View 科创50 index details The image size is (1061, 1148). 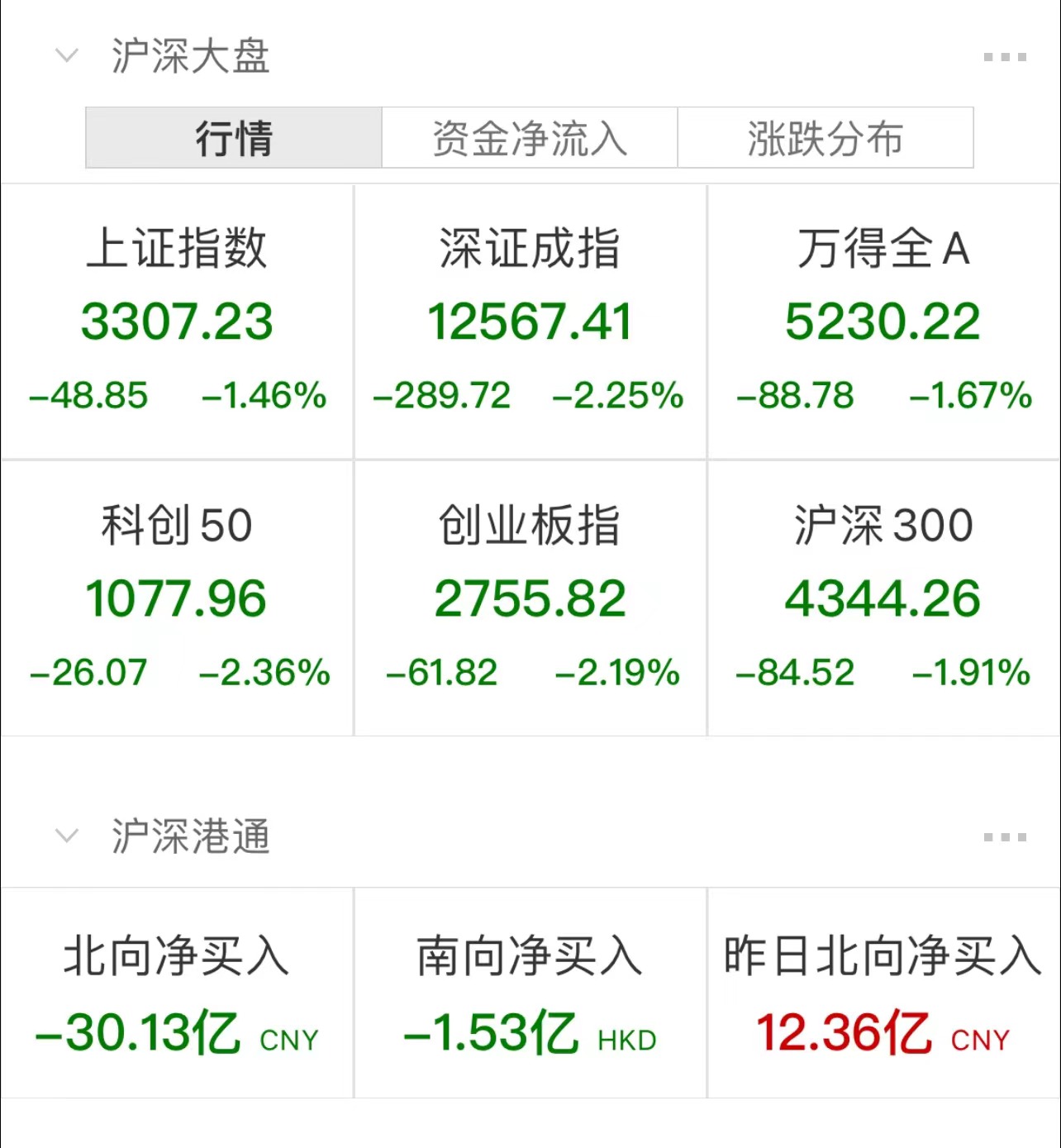tap(177, 598)
